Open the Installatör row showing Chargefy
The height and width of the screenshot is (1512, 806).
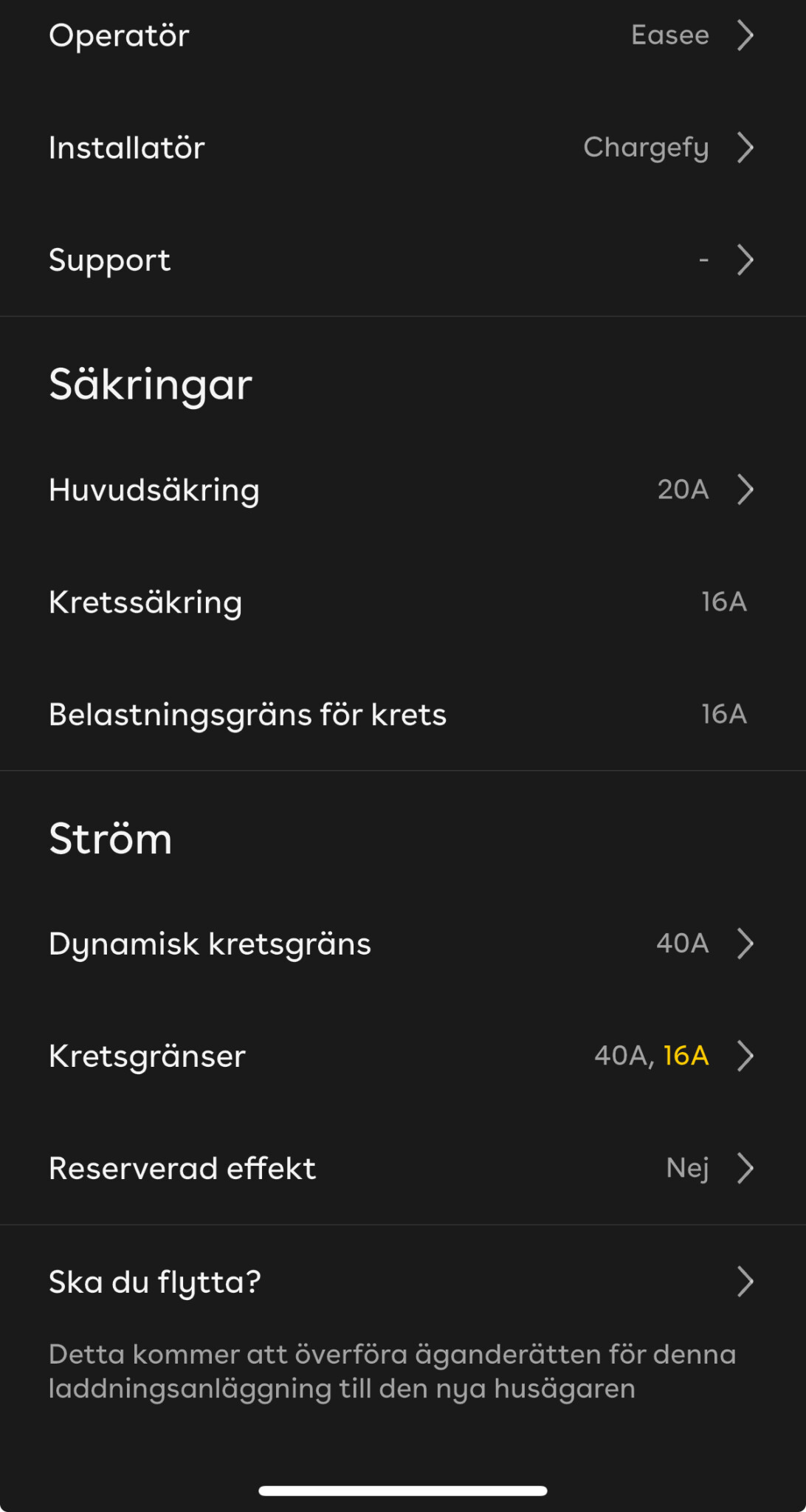(x=402, y=148)
